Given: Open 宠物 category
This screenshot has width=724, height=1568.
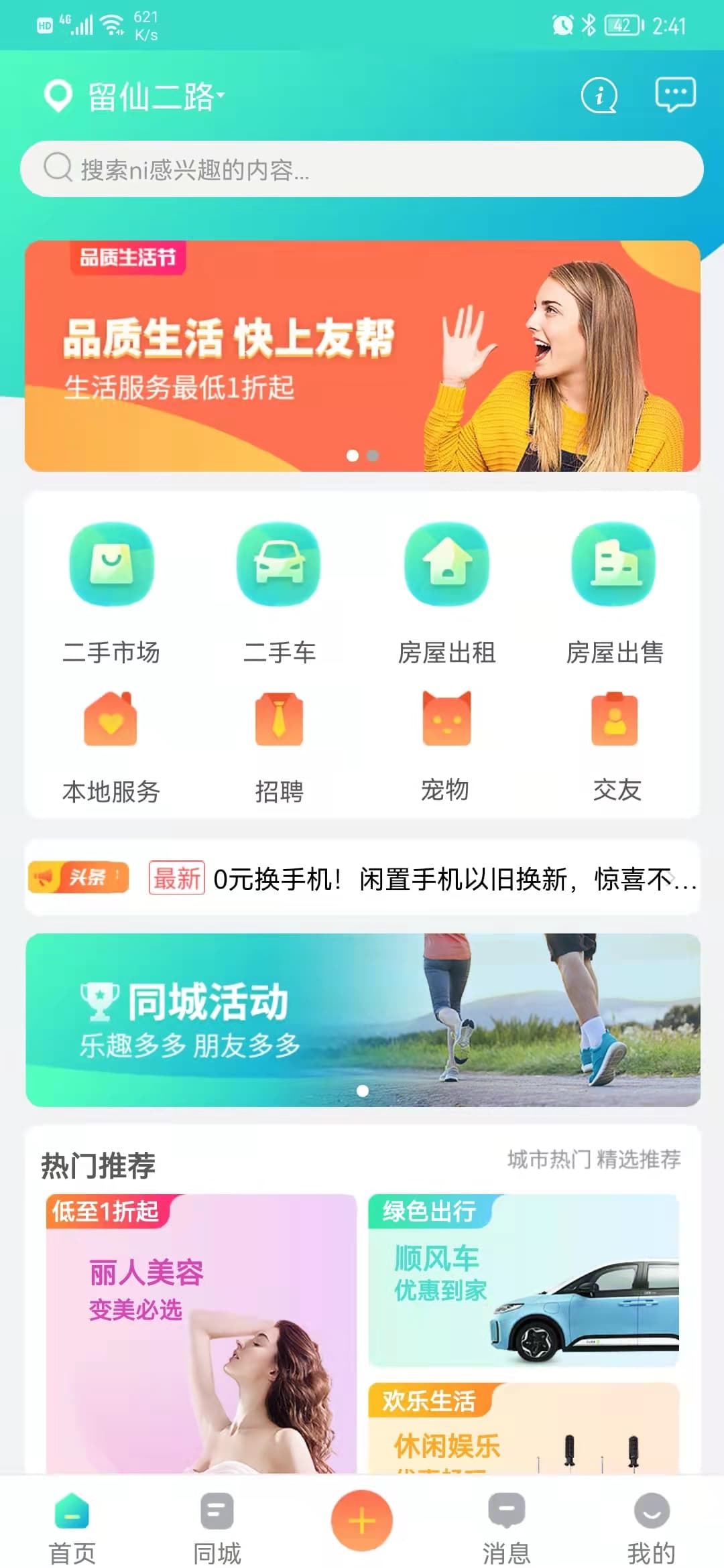Looking at the screenshot, I should coord(446,745).
